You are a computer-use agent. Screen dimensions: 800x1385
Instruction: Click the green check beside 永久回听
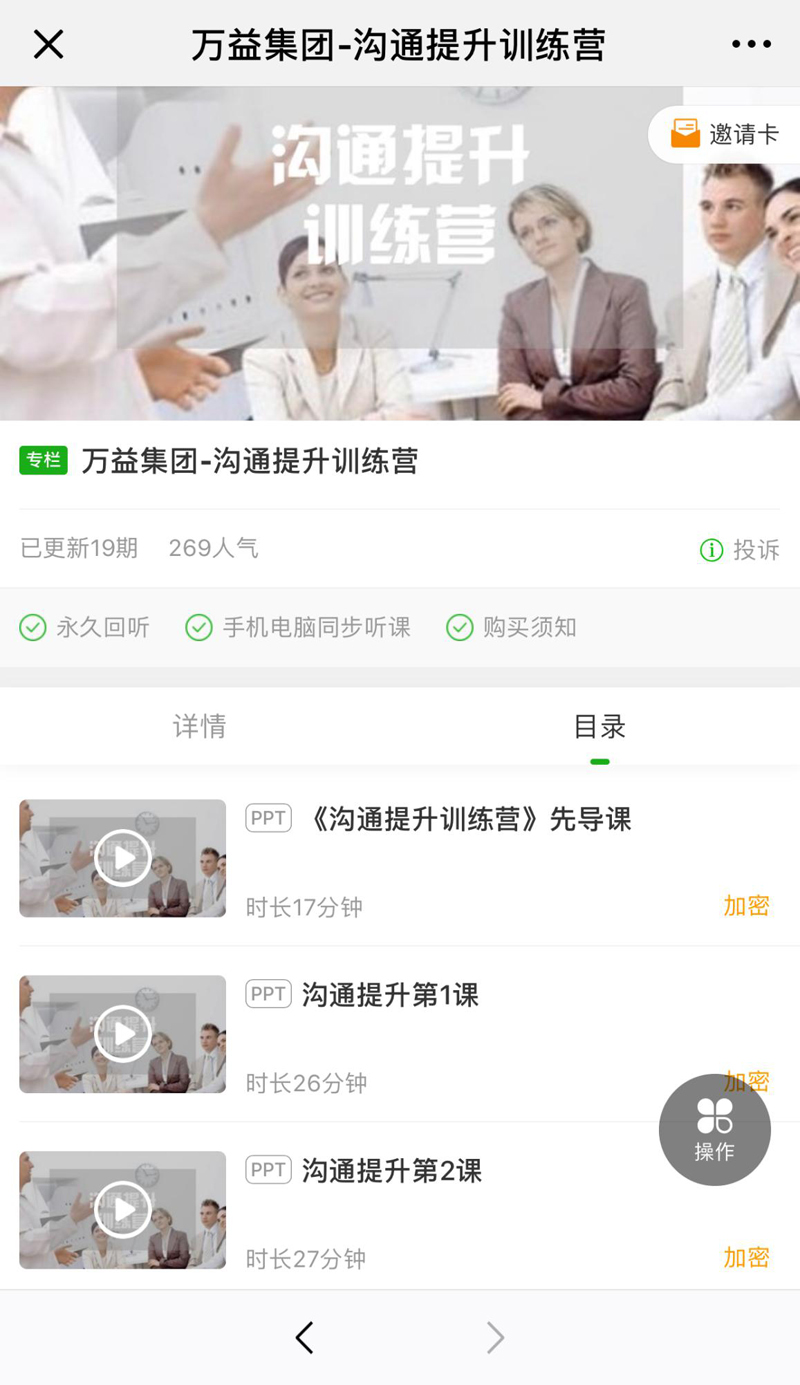tap(33, 627)
